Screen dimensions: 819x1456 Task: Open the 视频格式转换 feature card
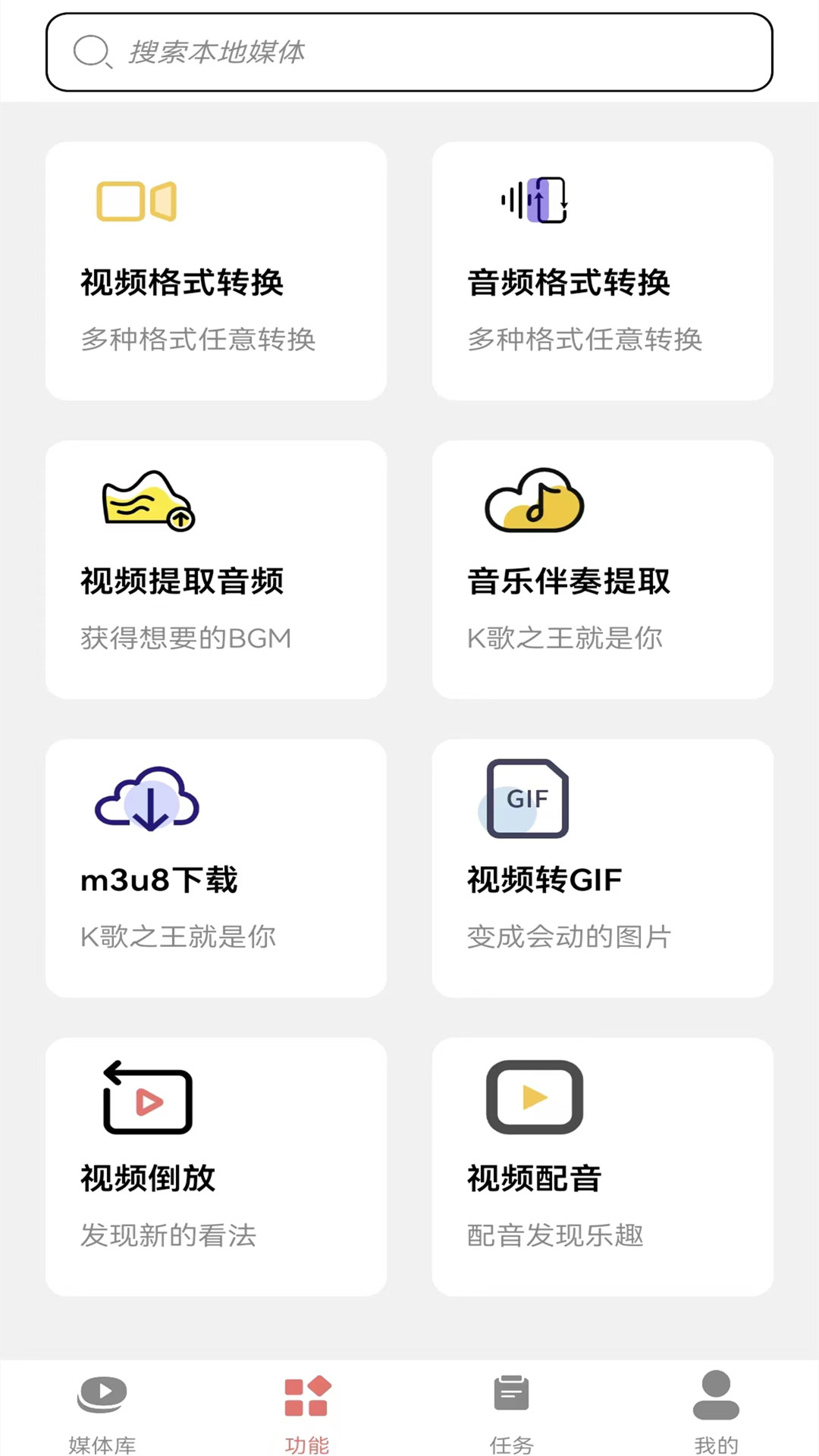[215, 271]
